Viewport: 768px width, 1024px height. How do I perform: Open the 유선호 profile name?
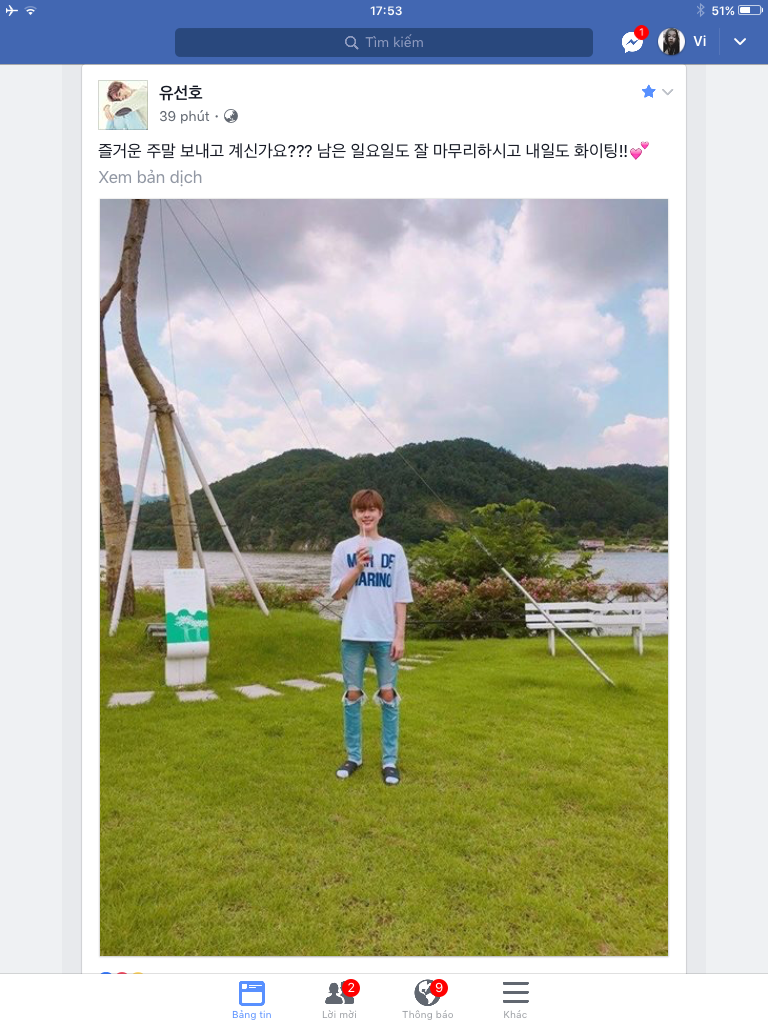pos(181,93)
